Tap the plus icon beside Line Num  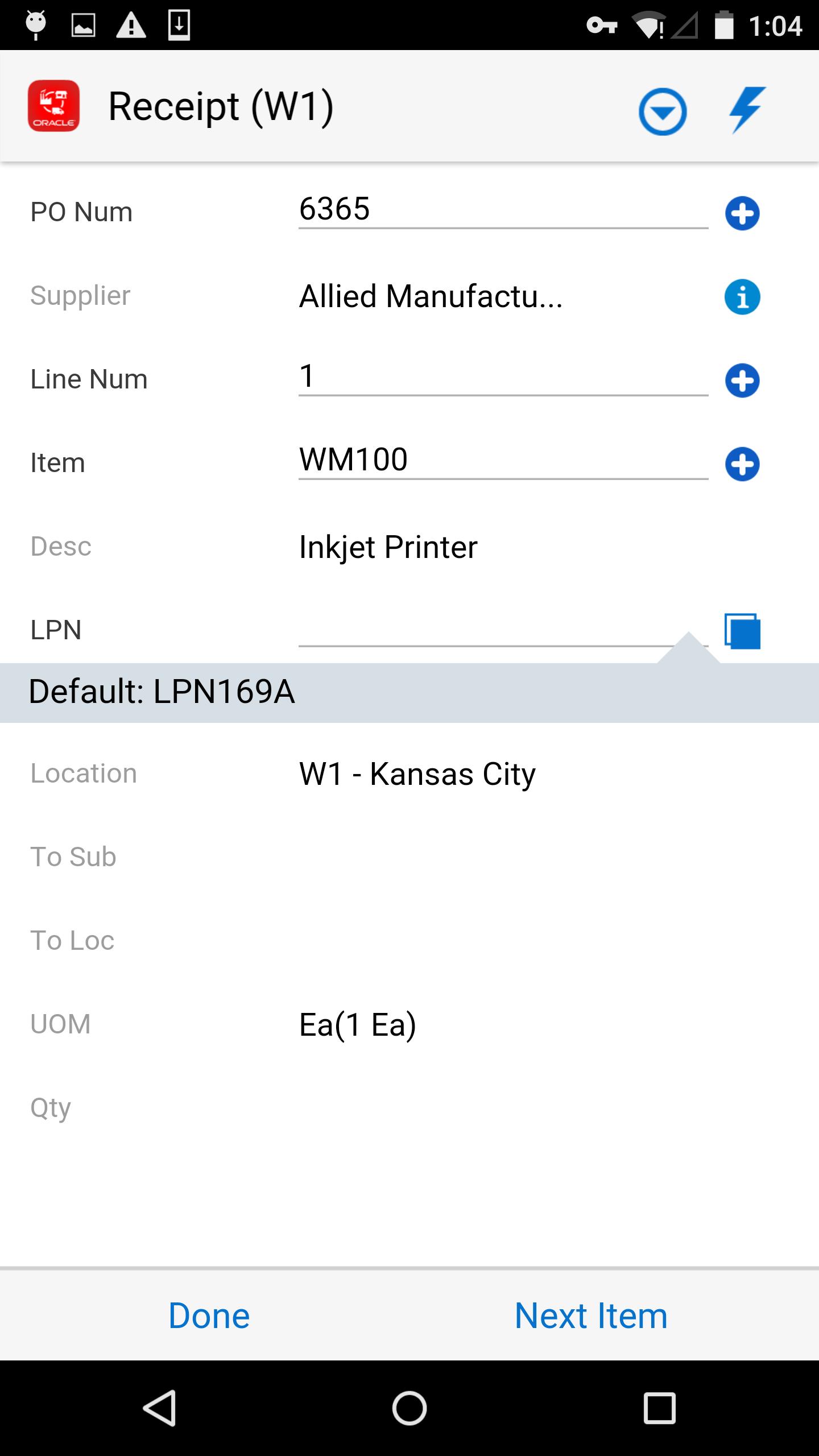742,380
